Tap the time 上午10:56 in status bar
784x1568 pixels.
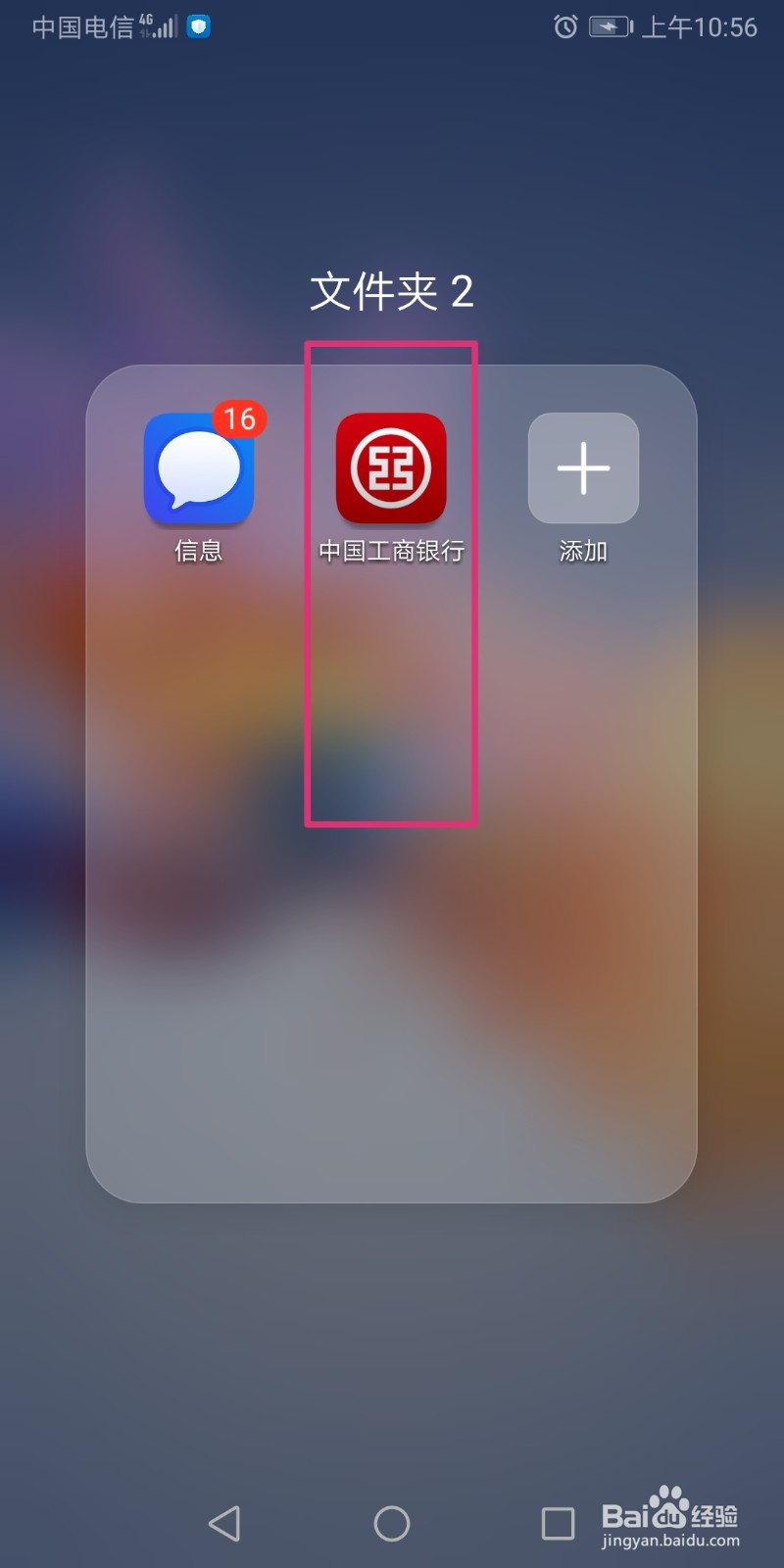[x=700, y=27]
